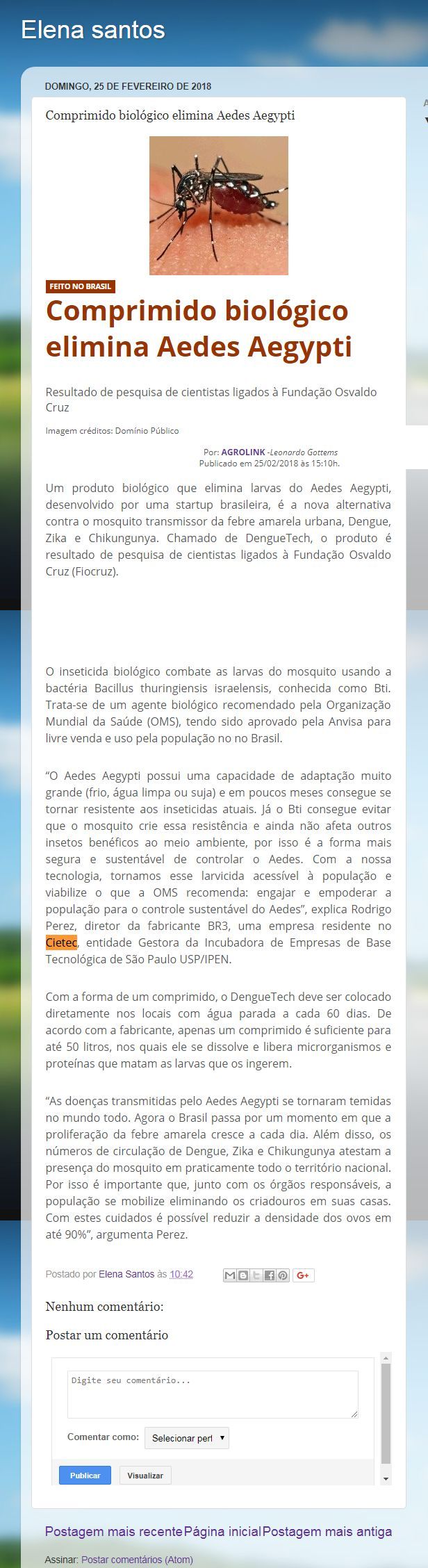Viewport: 428px width, 1568px height.
Task: Share this post via BlogThis
Action: pyautogui.click(x=242, y=1275)
